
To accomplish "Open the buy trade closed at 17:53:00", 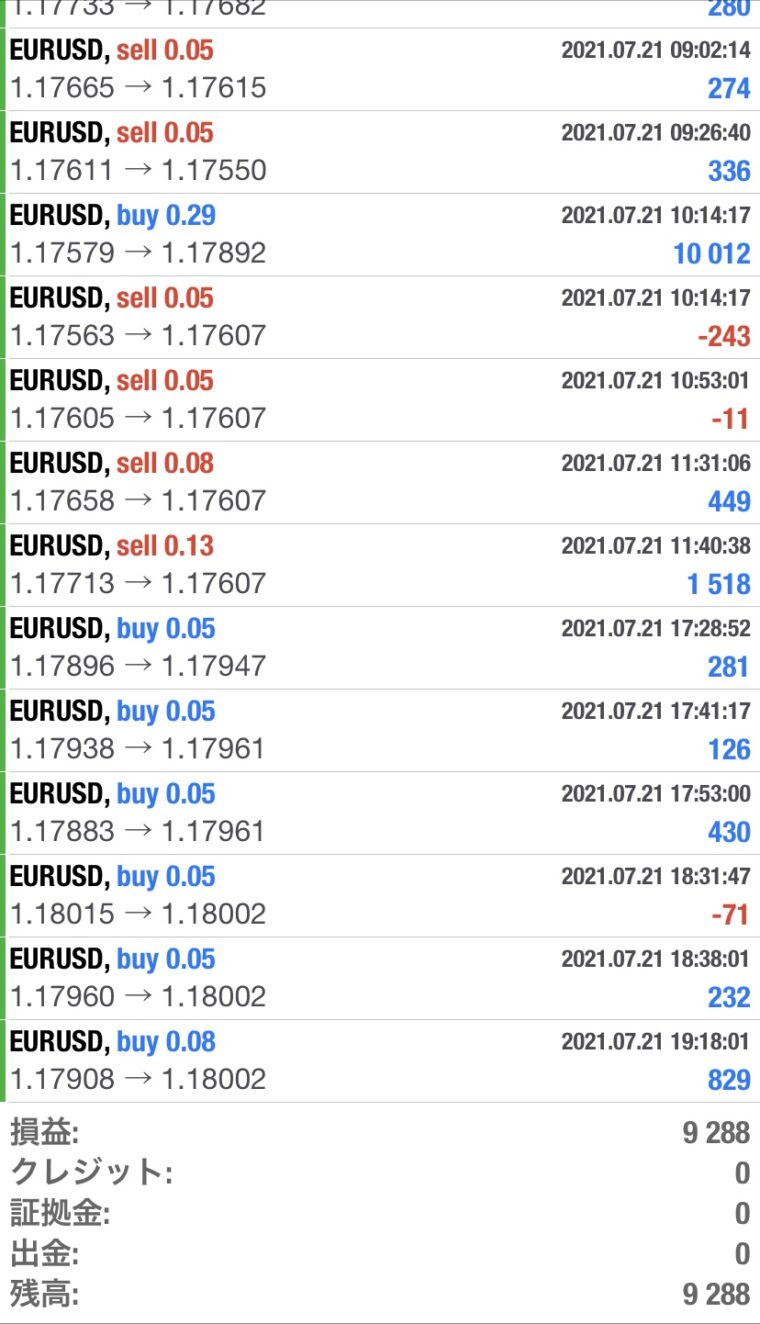I will [x=380, y=813].
